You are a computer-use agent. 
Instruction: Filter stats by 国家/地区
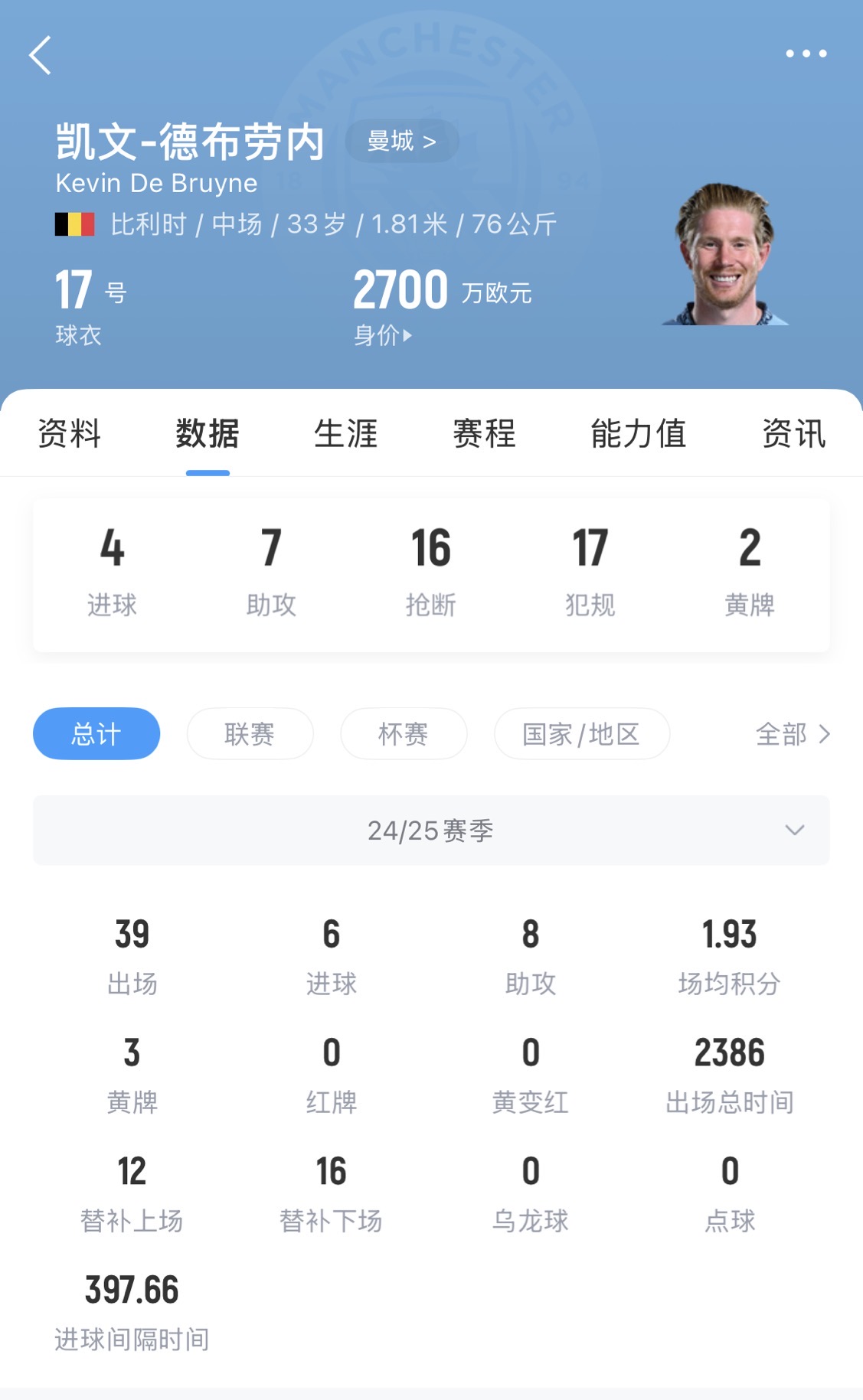(x=581, y=734)
